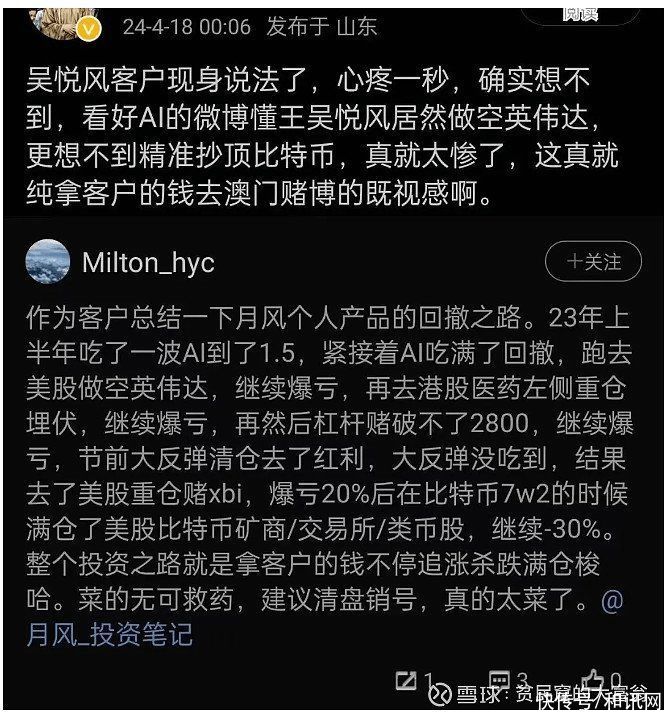The image size is (669, 716).
Task: Open Milton_hyc's profile avatar
Action: tap(48, 263)
